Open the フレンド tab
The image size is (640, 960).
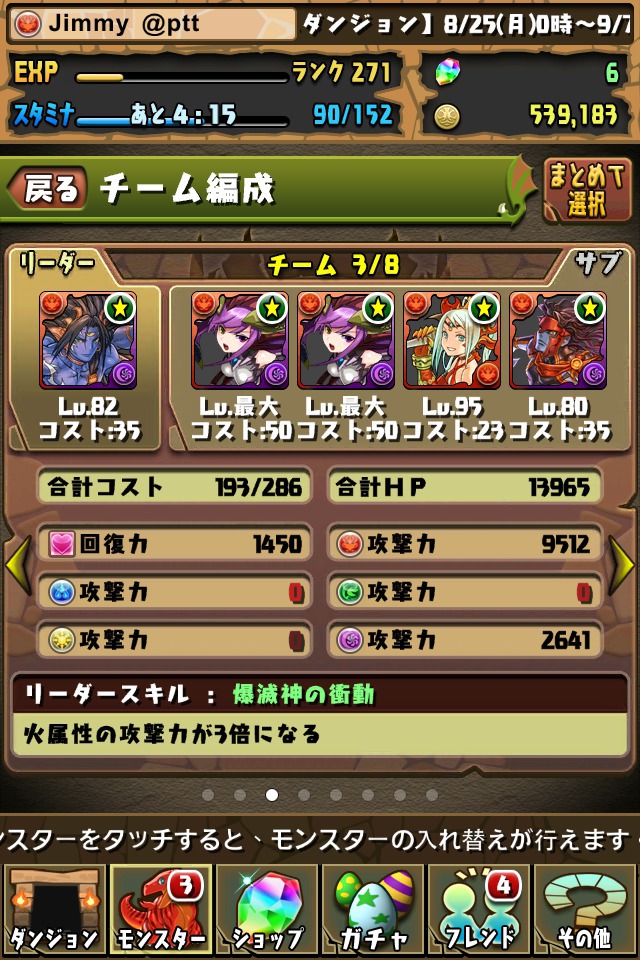pyautogui.click(x=479, y=910)
